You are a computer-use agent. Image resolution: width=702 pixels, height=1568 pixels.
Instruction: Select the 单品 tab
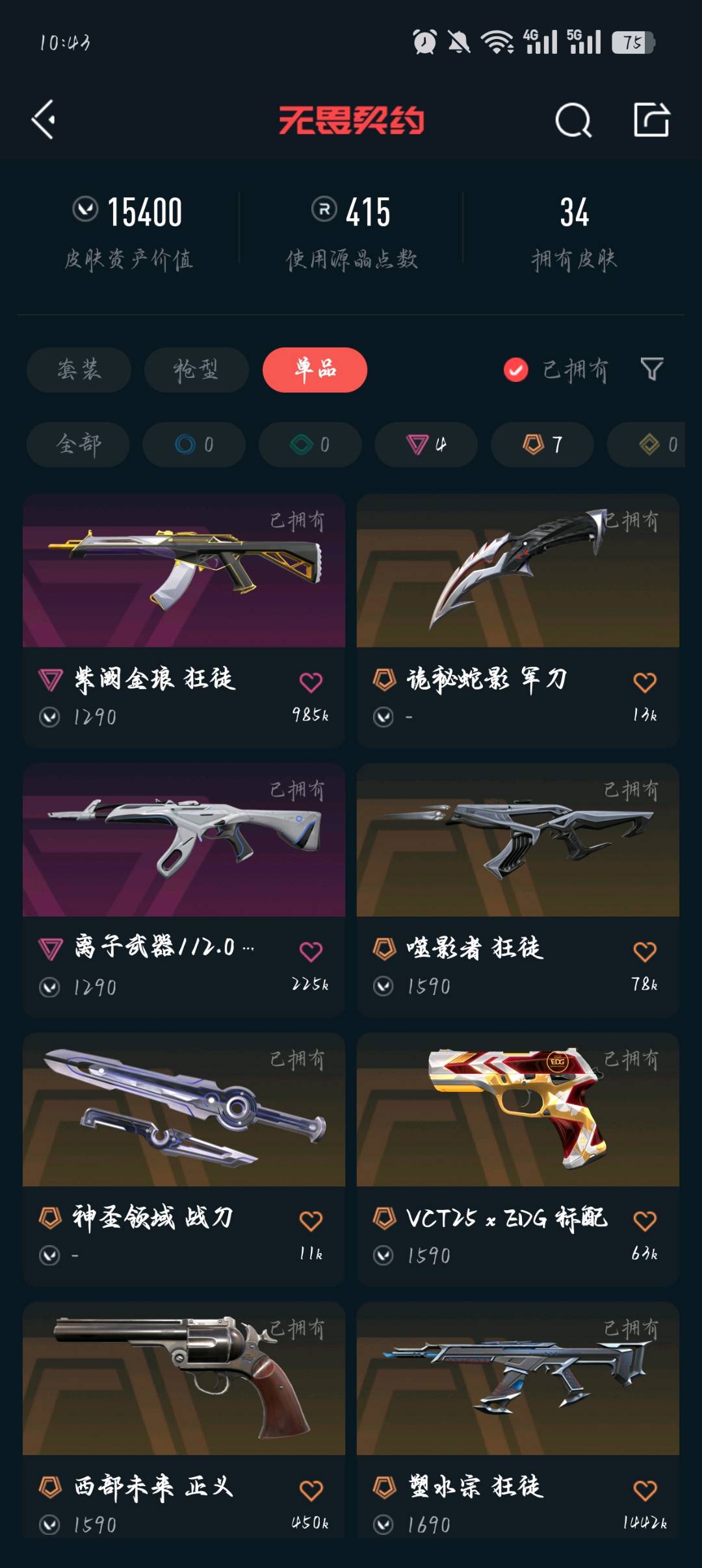click(315, 370)
